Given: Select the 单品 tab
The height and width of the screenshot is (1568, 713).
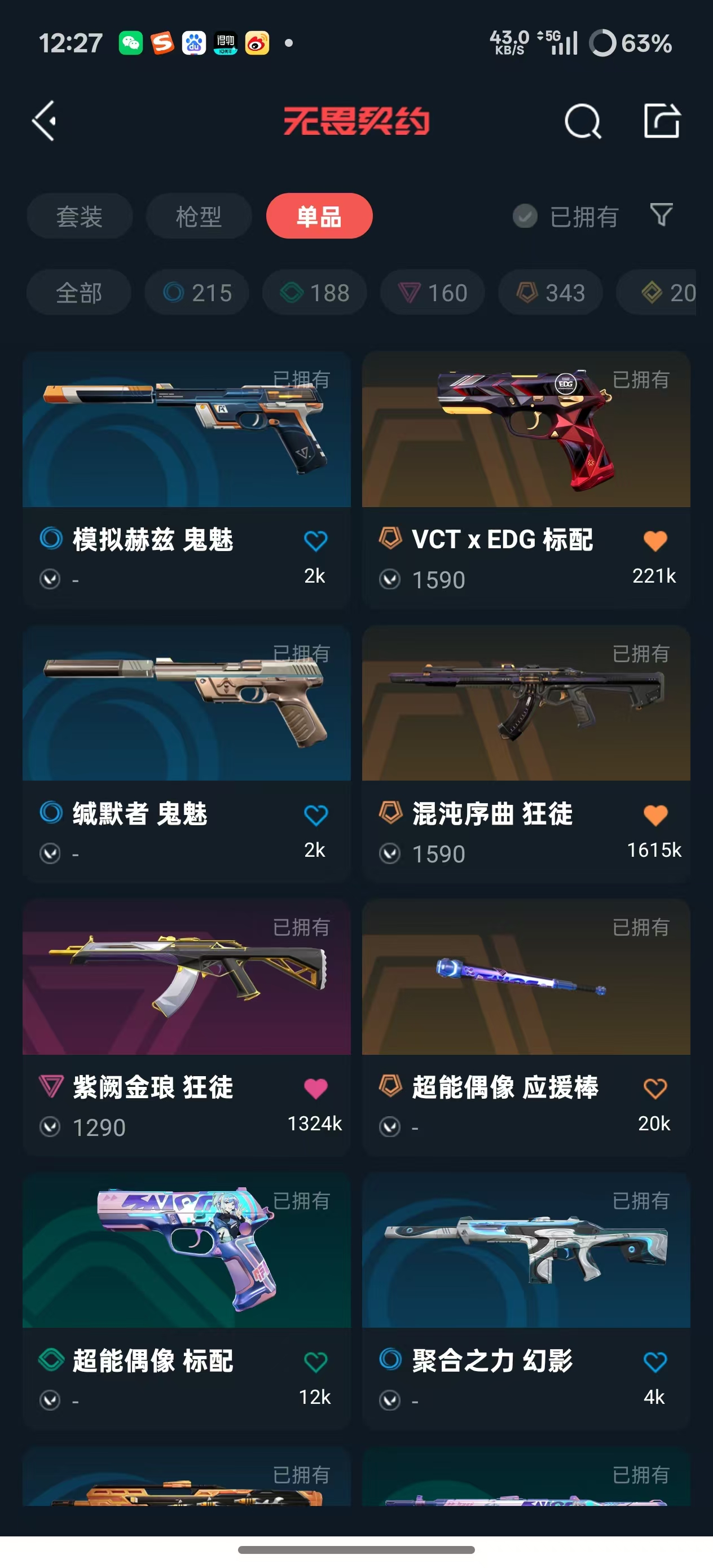Looking at the screenshot, I should tap(319, 216).
